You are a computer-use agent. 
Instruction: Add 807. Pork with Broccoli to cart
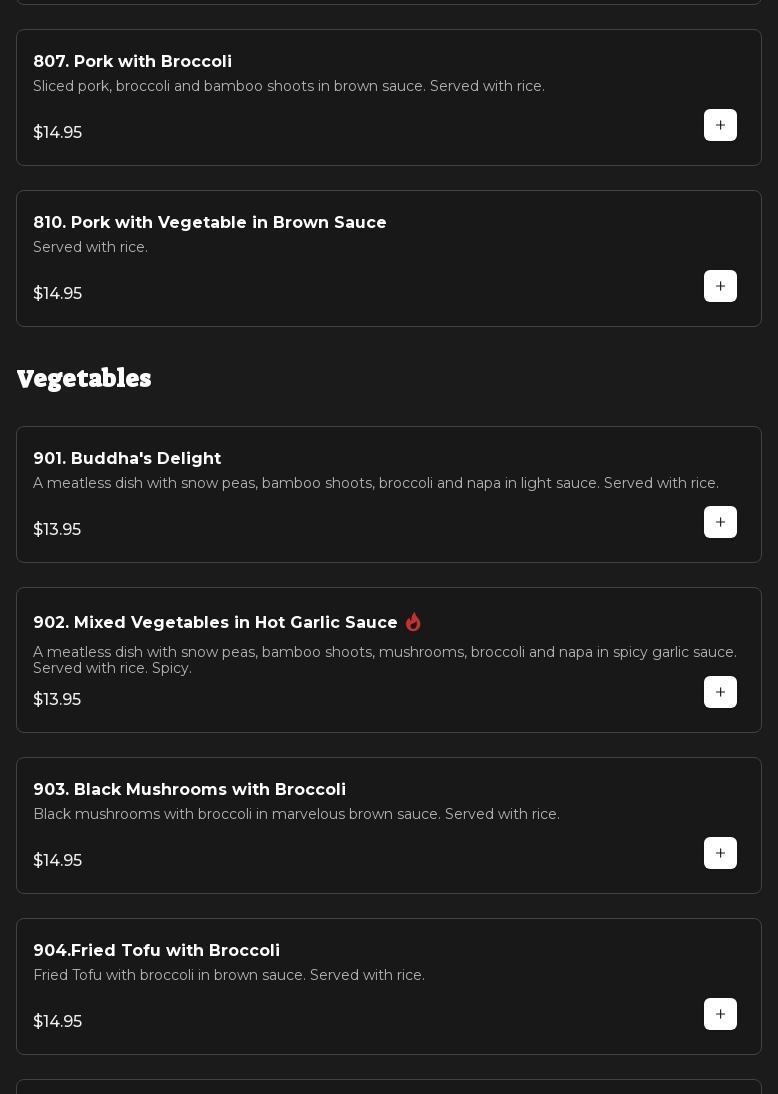(x=720, y=125)
